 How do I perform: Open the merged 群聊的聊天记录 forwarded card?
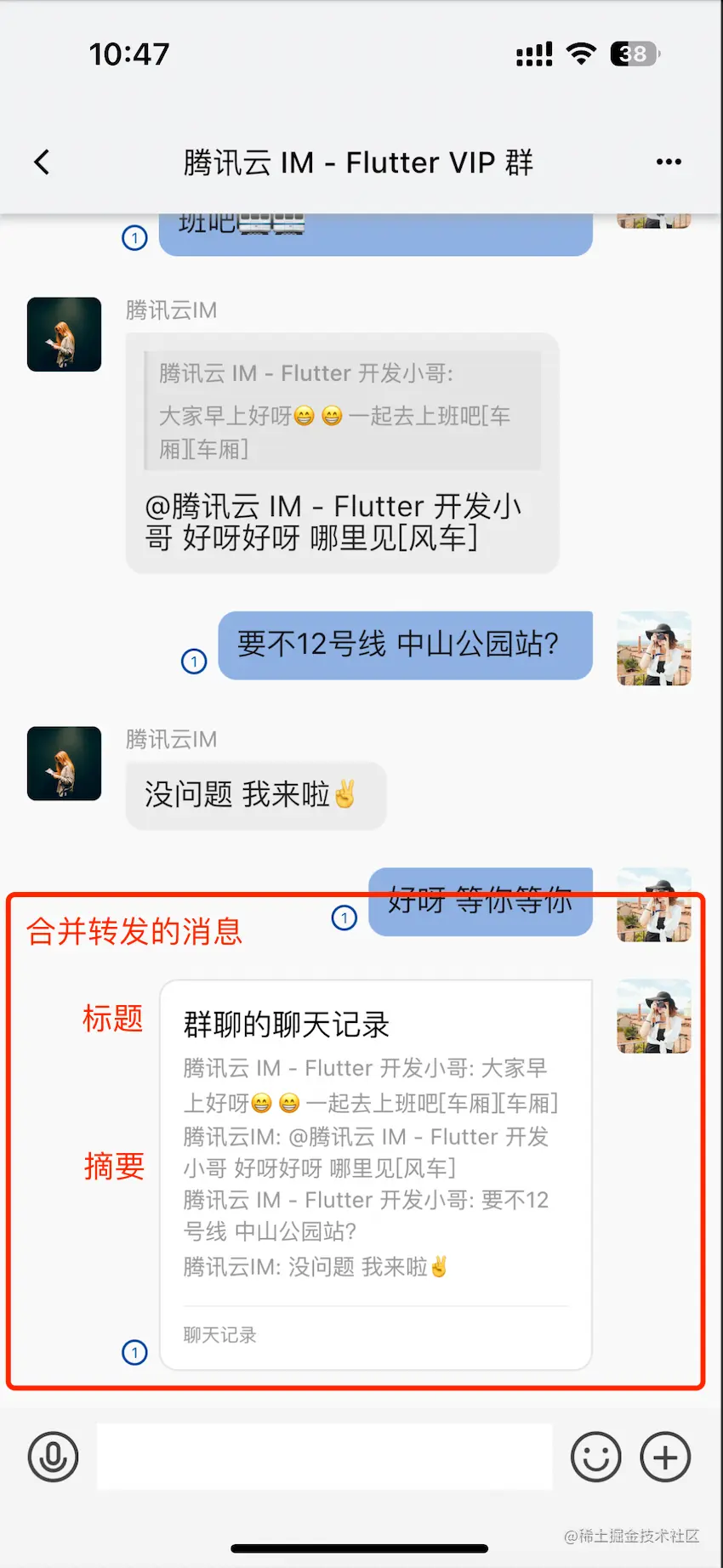click(375, 1173)
